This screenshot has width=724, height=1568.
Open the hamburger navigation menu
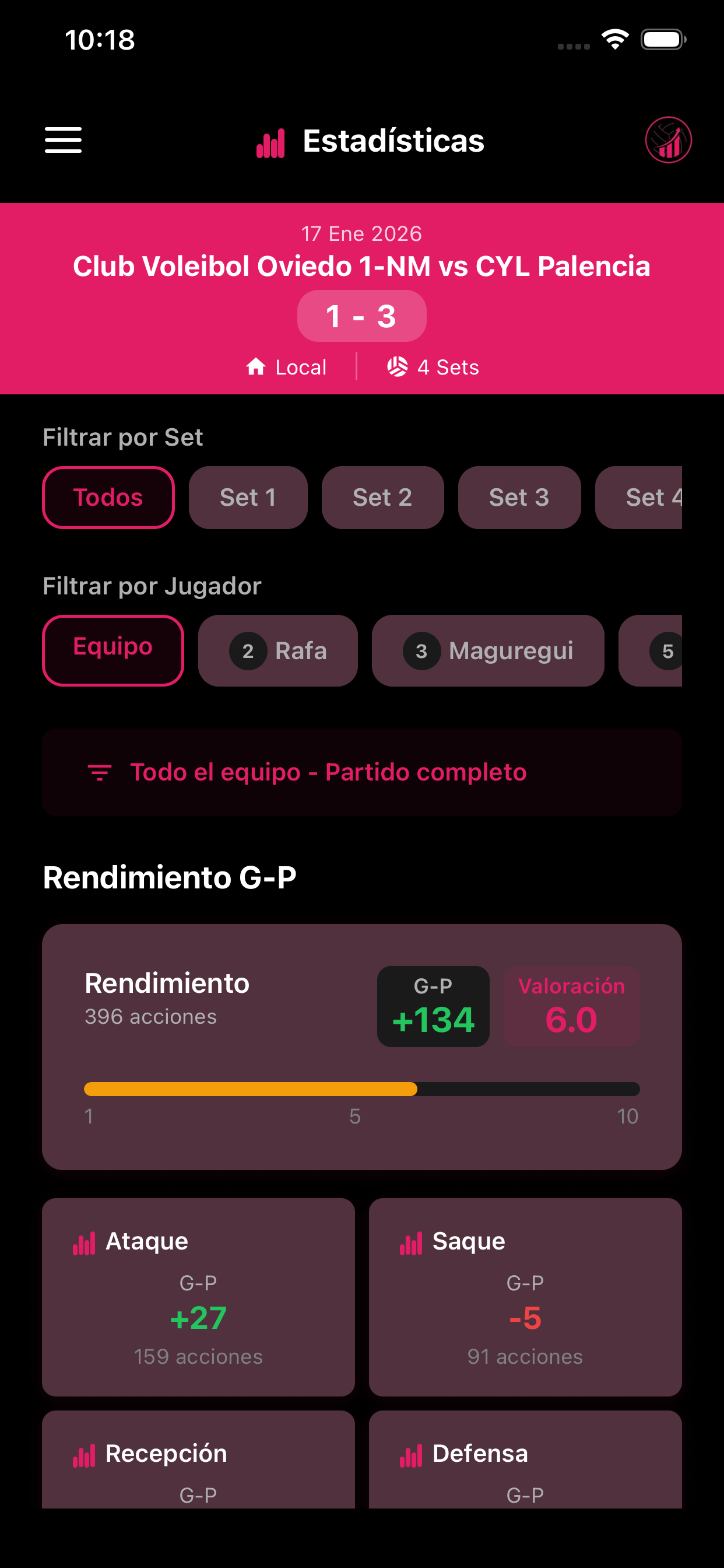pos(63,140)
